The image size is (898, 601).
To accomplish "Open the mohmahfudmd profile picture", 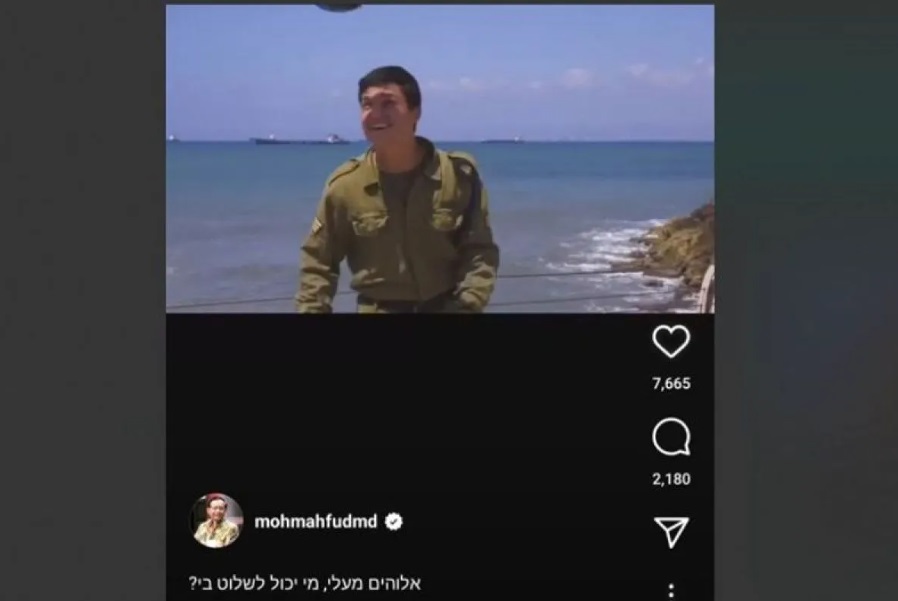I will (x=216, y=521).
